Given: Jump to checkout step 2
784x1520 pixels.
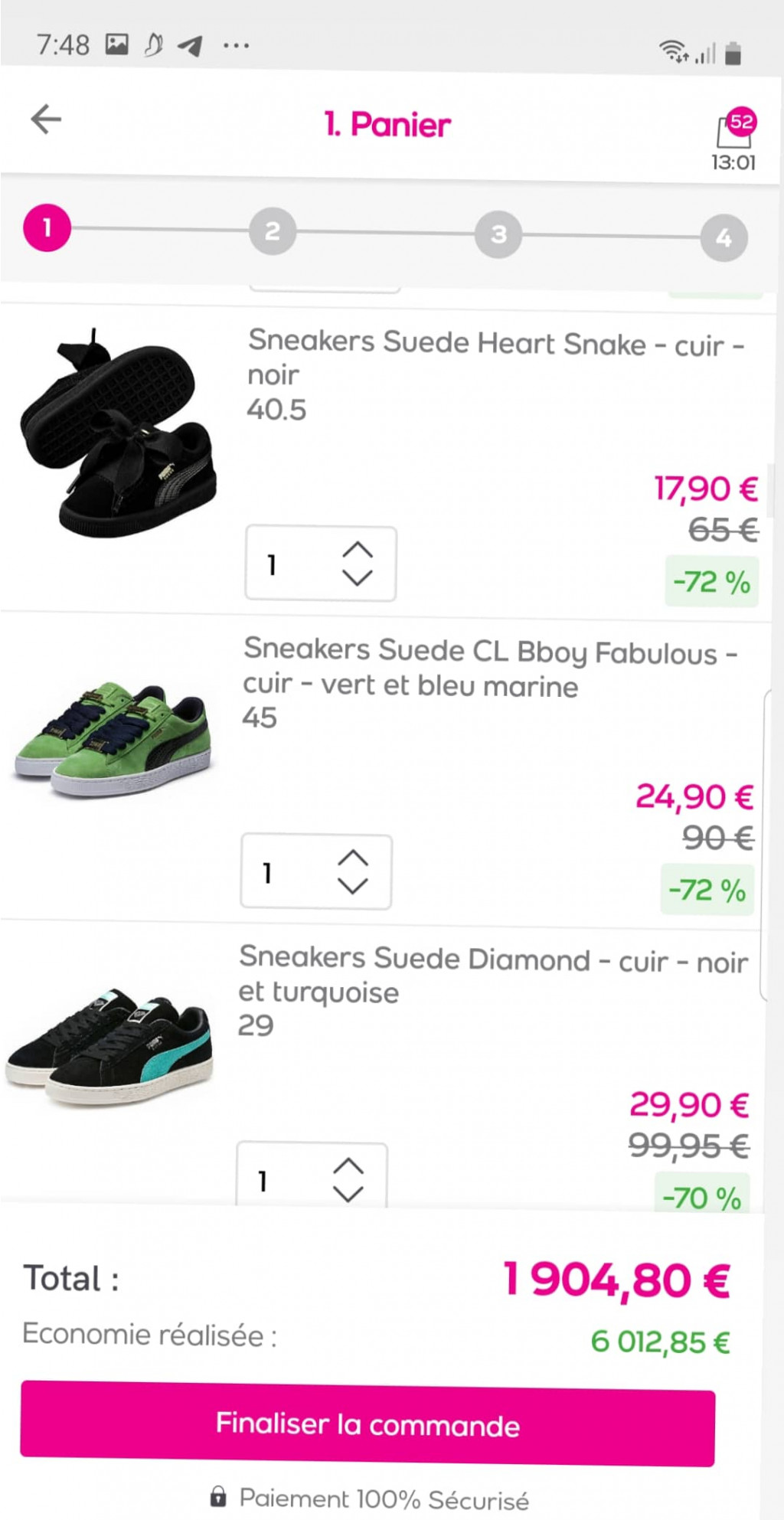Looking at the screenshot, I should 273,231.
